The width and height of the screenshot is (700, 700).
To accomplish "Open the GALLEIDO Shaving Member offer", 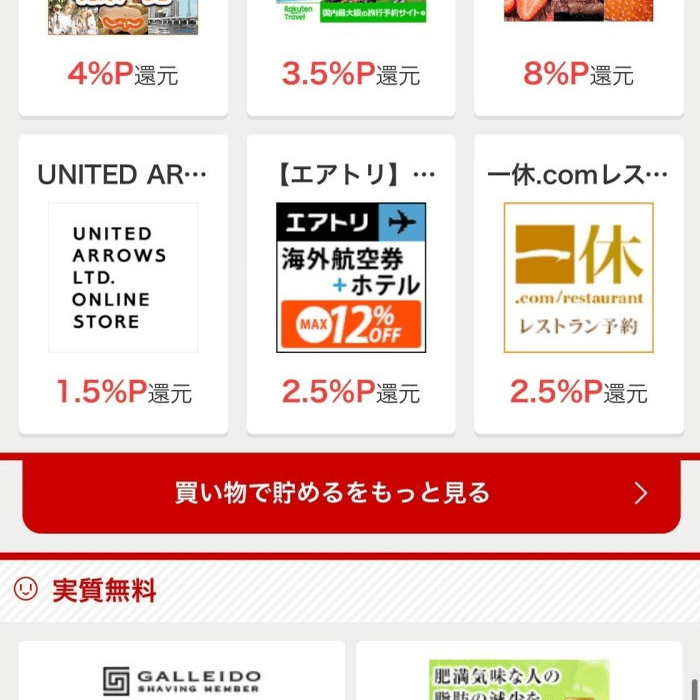I will (182, 676).
